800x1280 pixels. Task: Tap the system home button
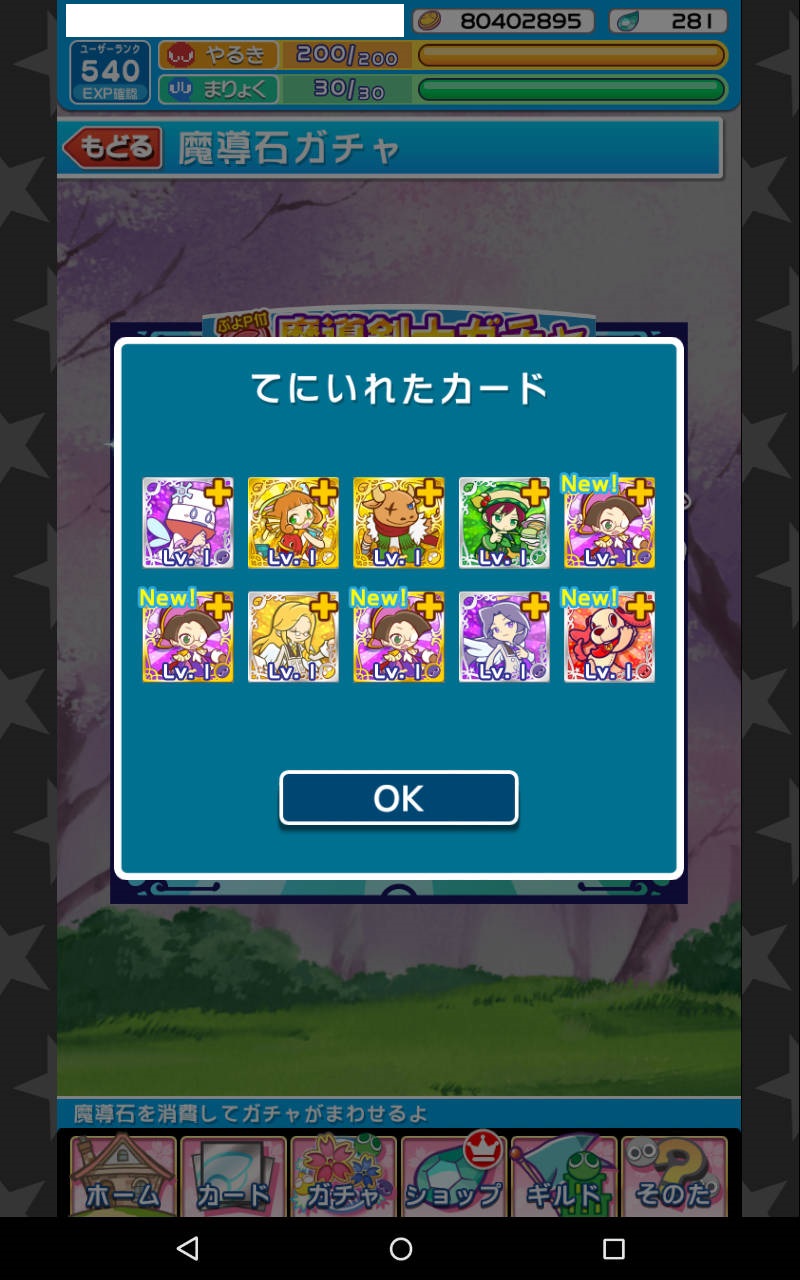(401, 1248)
